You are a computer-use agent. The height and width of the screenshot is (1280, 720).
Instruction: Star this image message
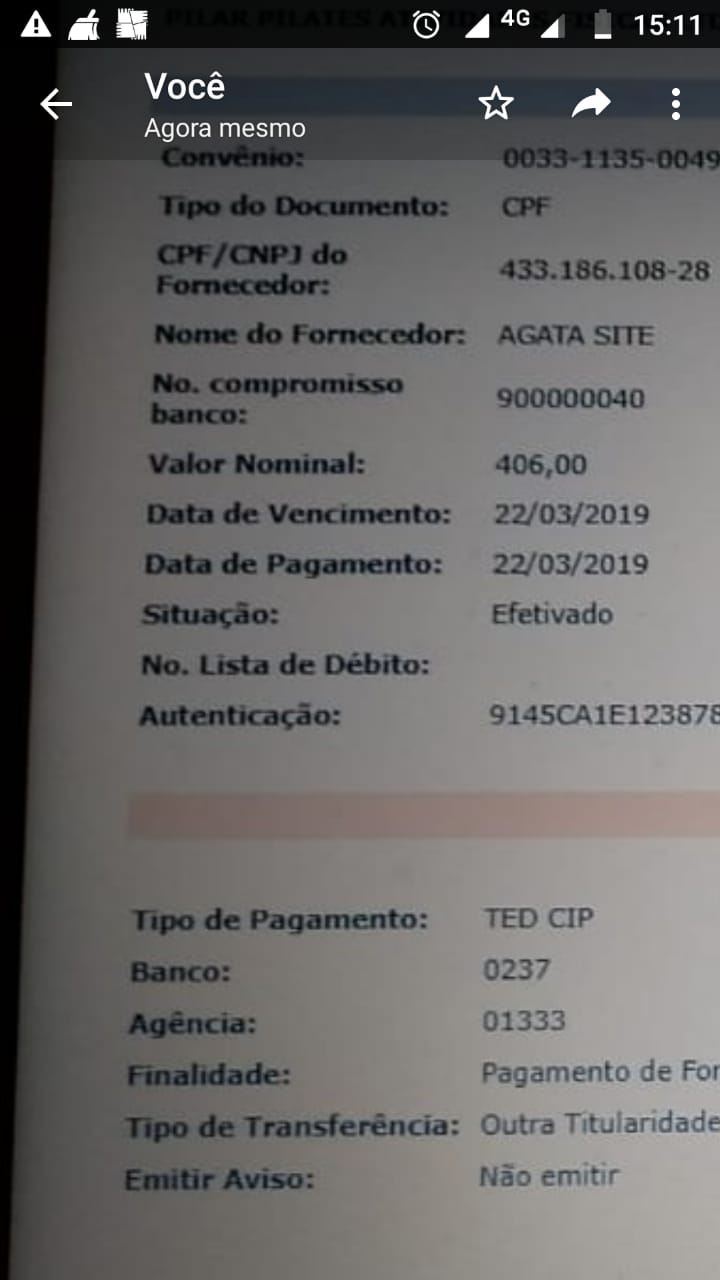[496, 104]
